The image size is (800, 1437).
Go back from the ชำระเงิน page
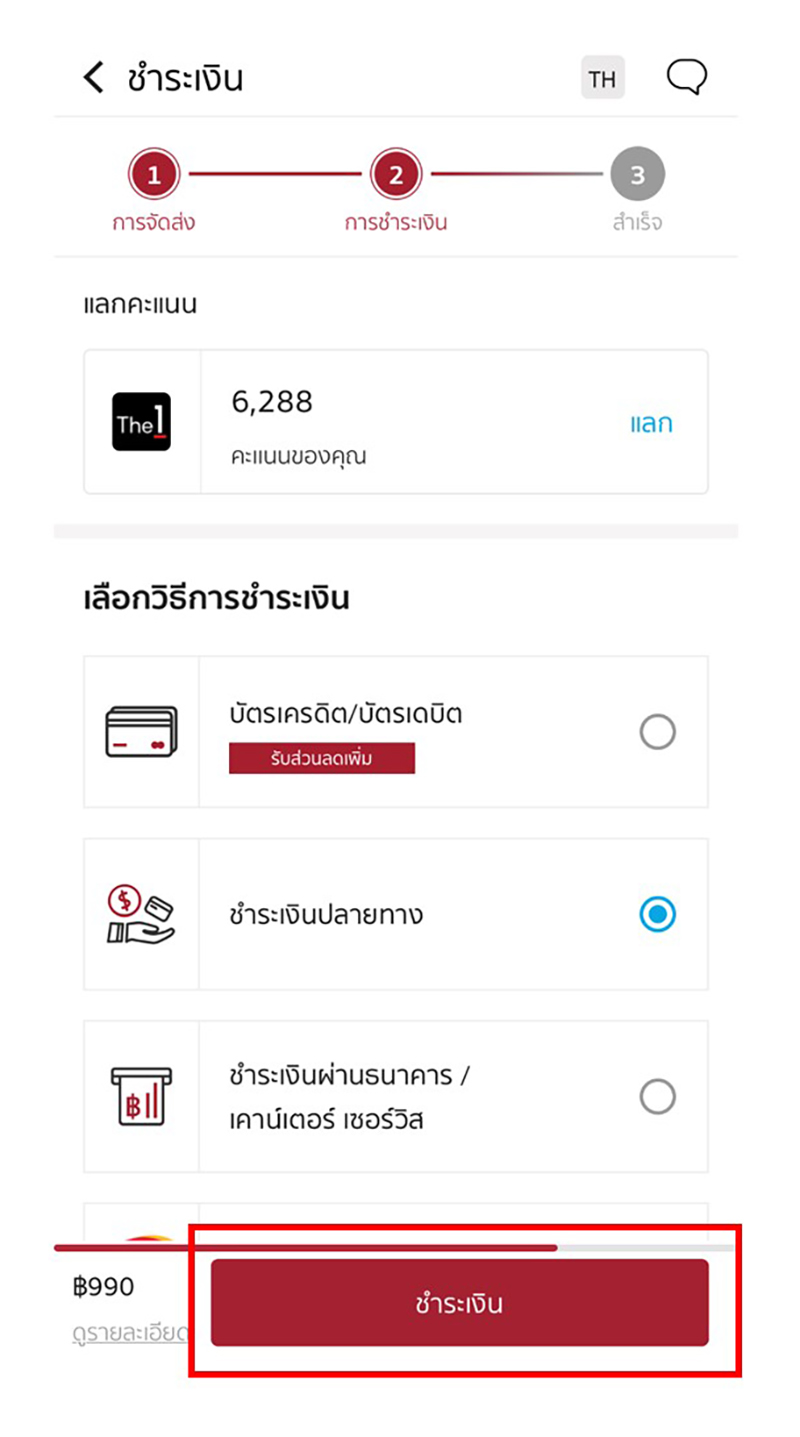(x=94, y=77)
